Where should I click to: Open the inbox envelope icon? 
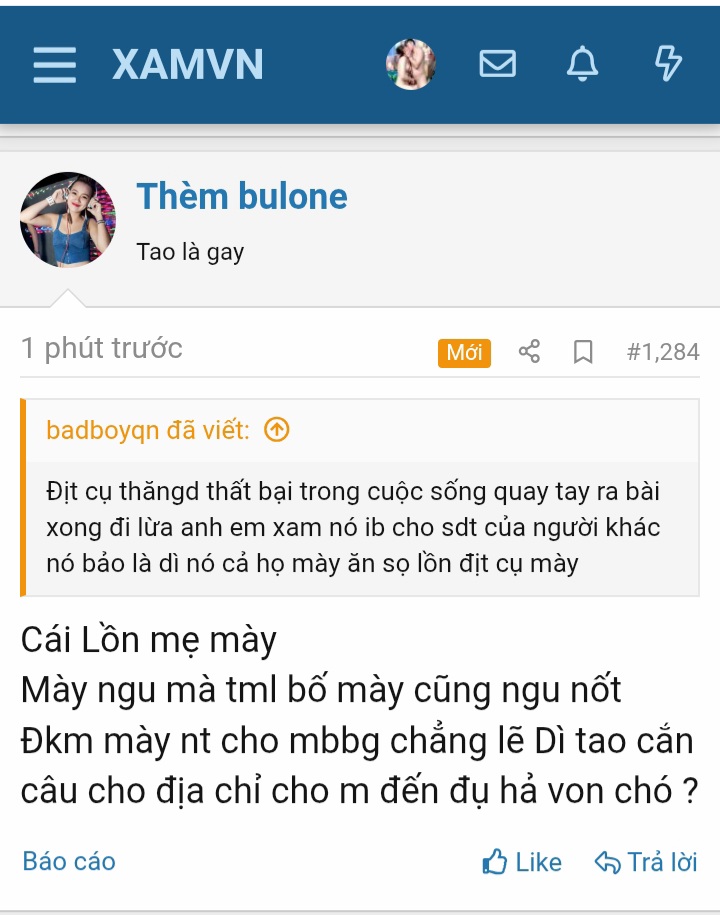(x=498, y=65)
